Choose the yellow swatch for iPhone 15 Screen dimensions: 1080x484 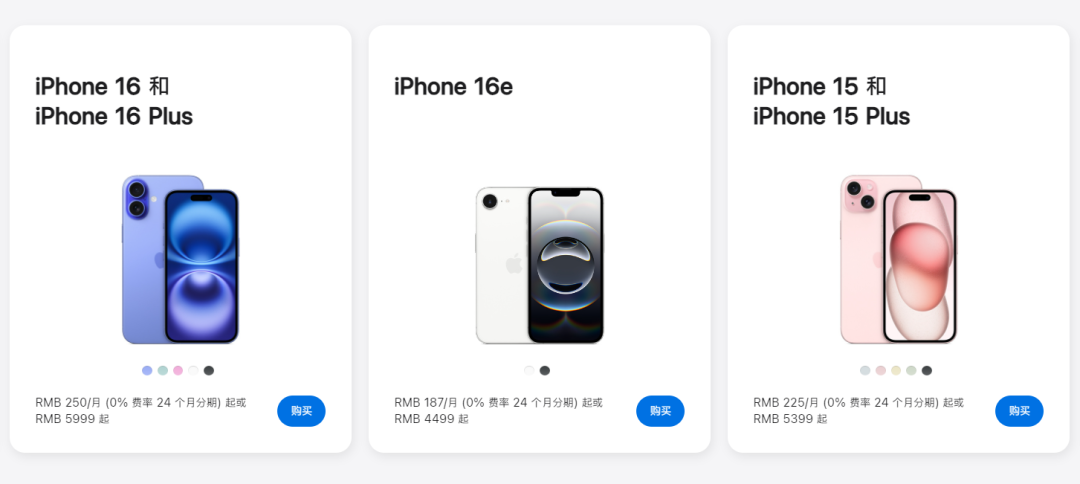click(896, 370)
